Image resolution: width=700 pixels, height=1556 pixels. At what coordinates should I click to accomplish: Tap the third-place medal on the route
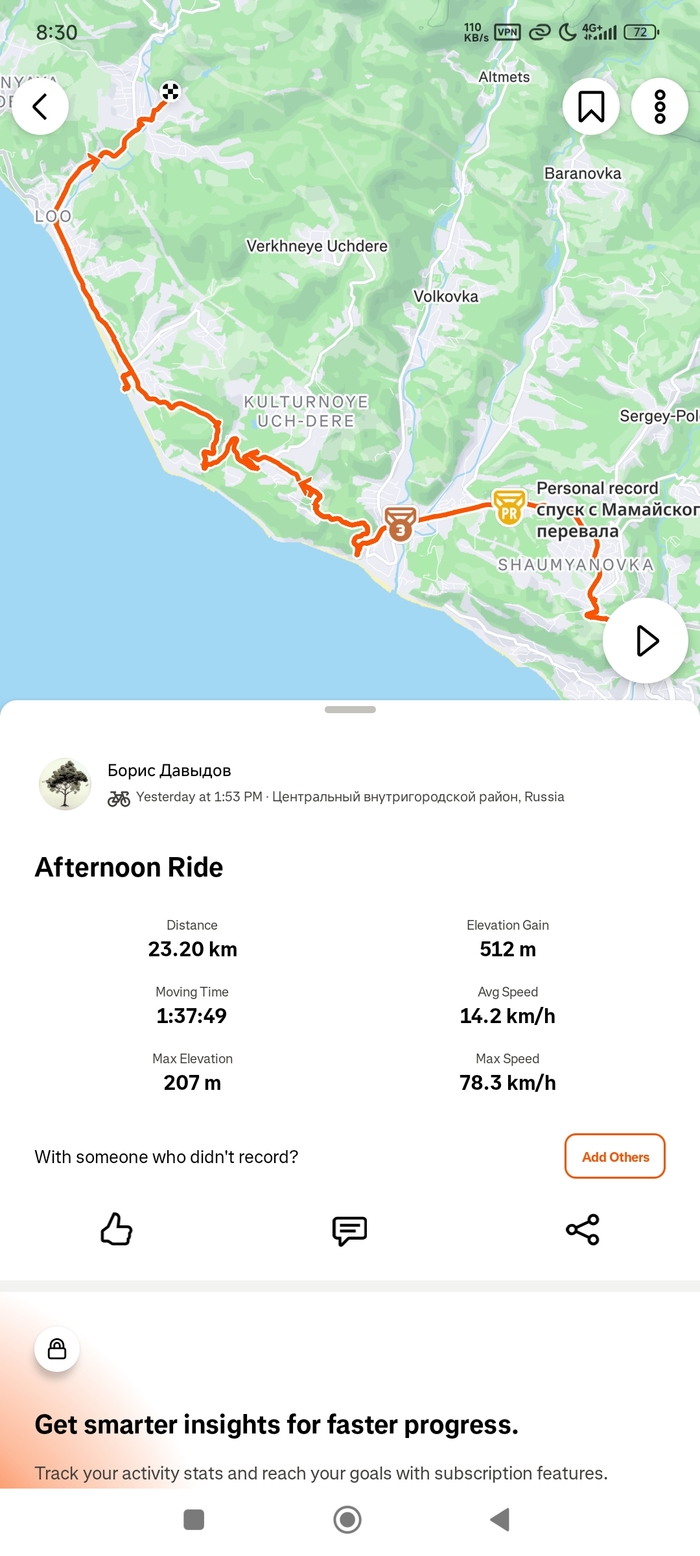(x=400, y=523)
